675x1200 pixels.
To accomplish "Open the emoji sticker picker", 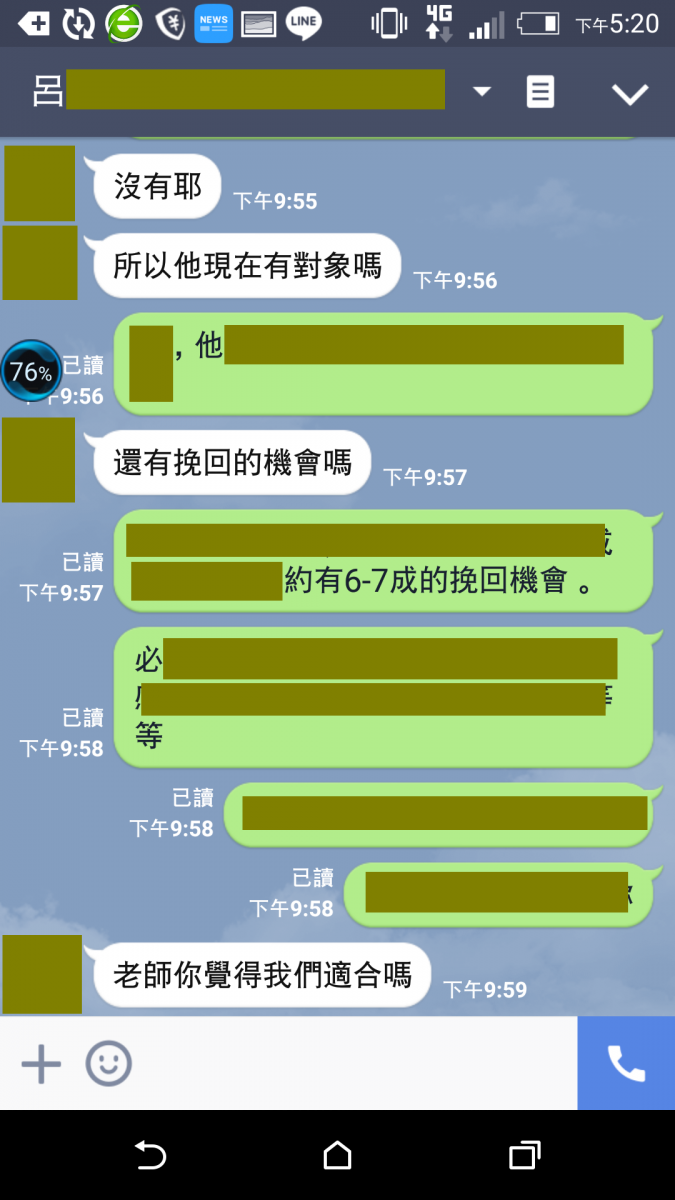I will pyautogui.click(x=108, y=1064).
